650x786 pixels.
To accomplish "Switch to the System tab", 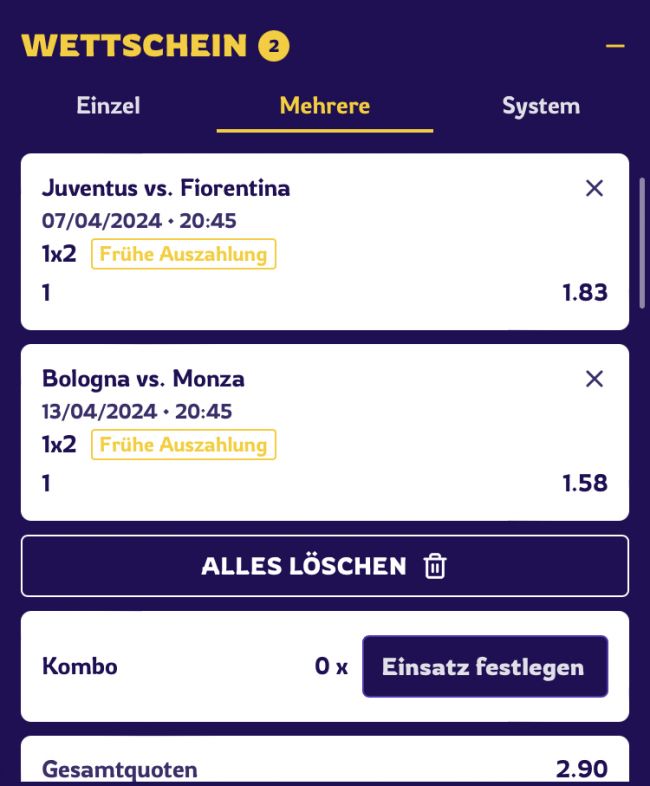I will 540,106.
